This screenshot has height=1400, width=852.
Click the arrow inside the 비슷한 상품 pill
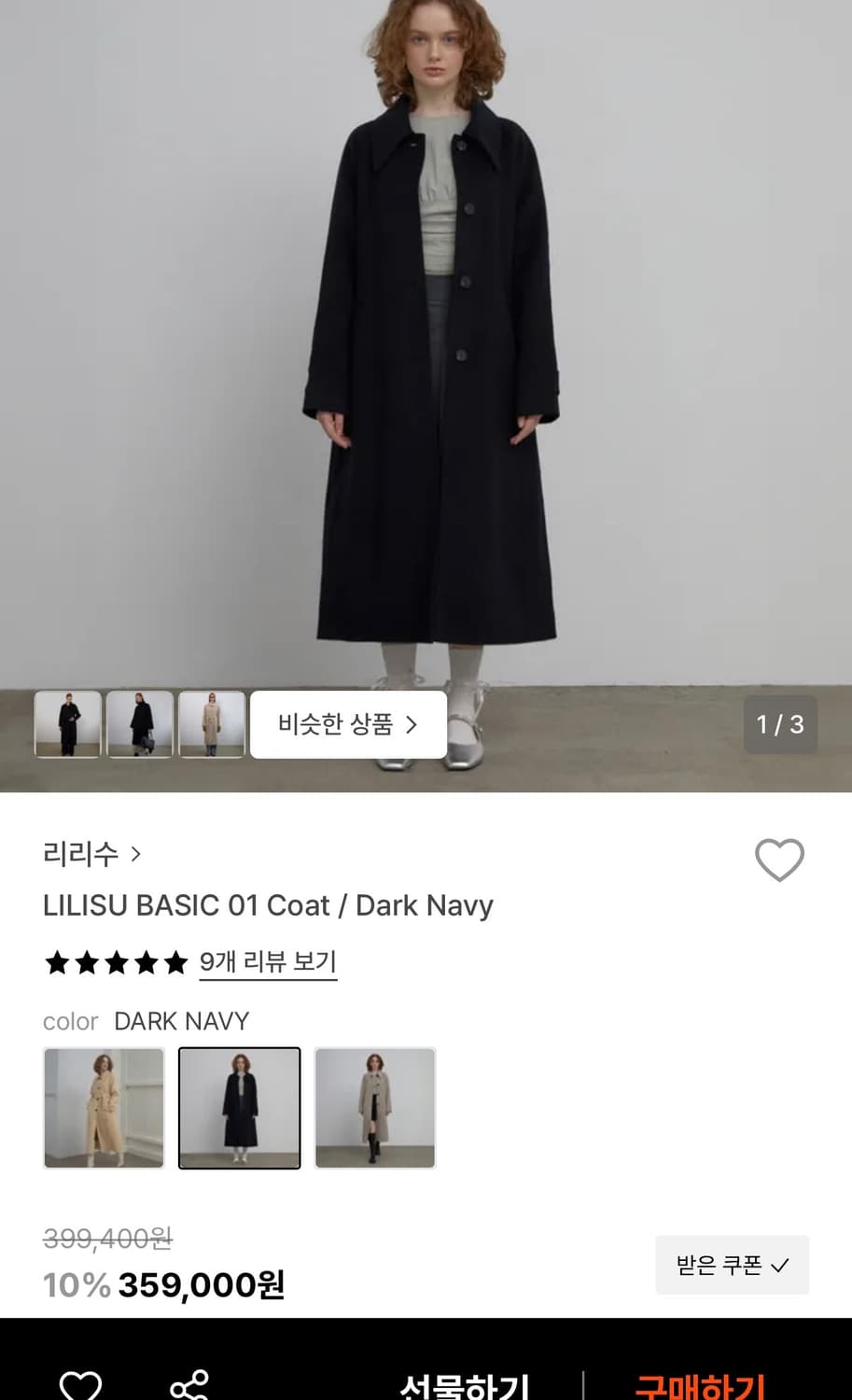[411, 724]
